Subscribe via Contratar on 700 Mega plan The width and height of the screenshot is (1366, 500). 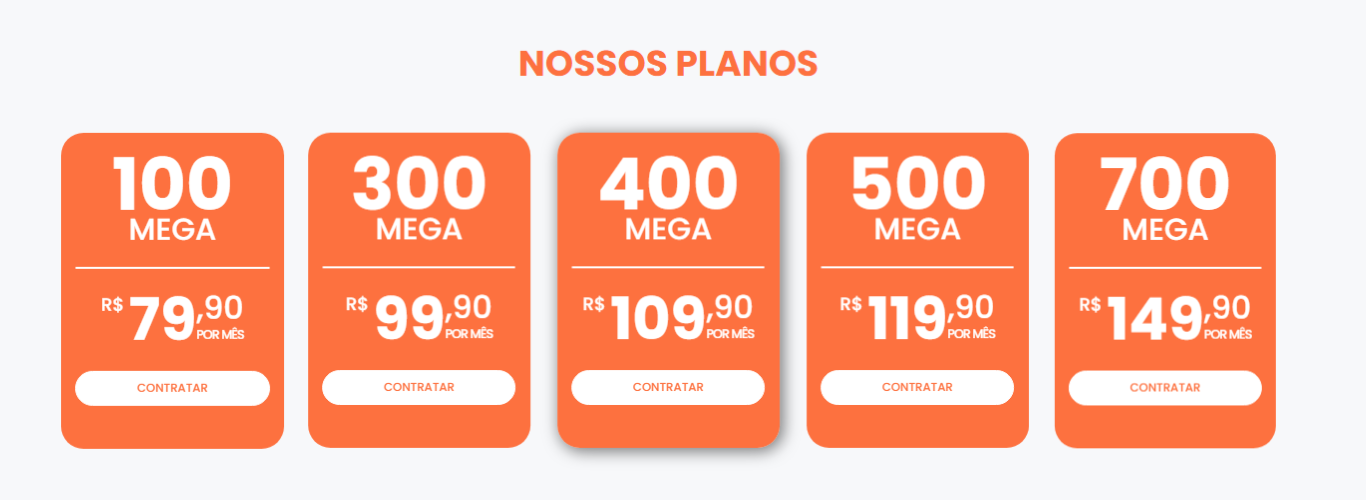coord(1165,388)
